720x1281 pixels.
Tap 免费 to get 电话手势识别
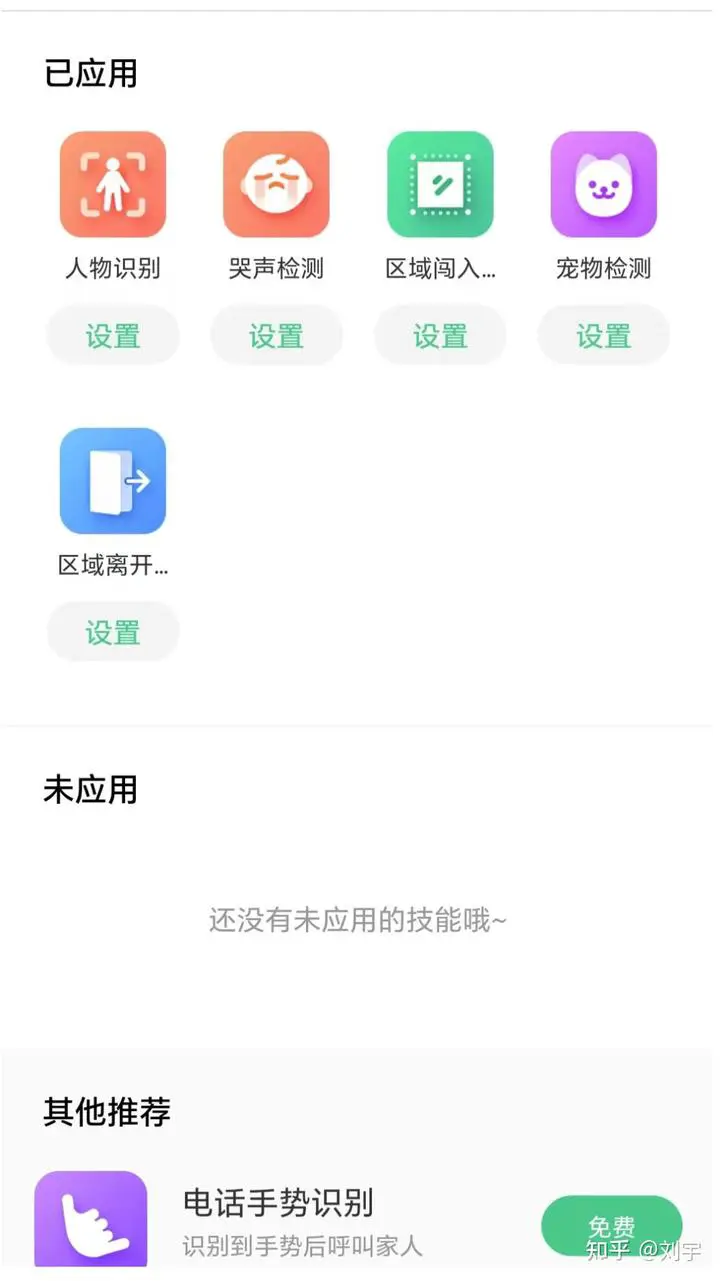click(x=611, y=1226)
